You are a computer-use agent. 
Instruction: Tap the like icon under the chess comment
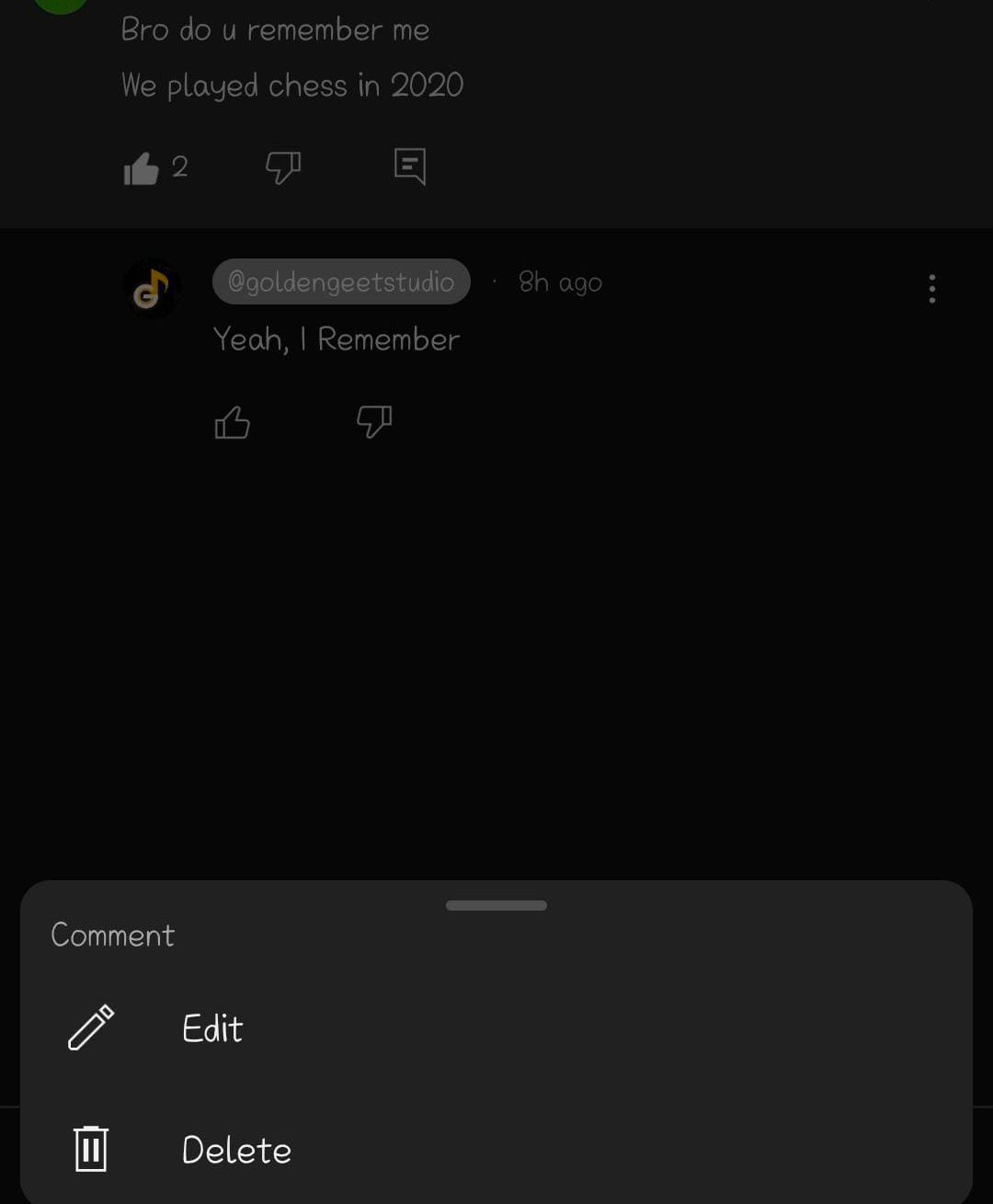142,168
